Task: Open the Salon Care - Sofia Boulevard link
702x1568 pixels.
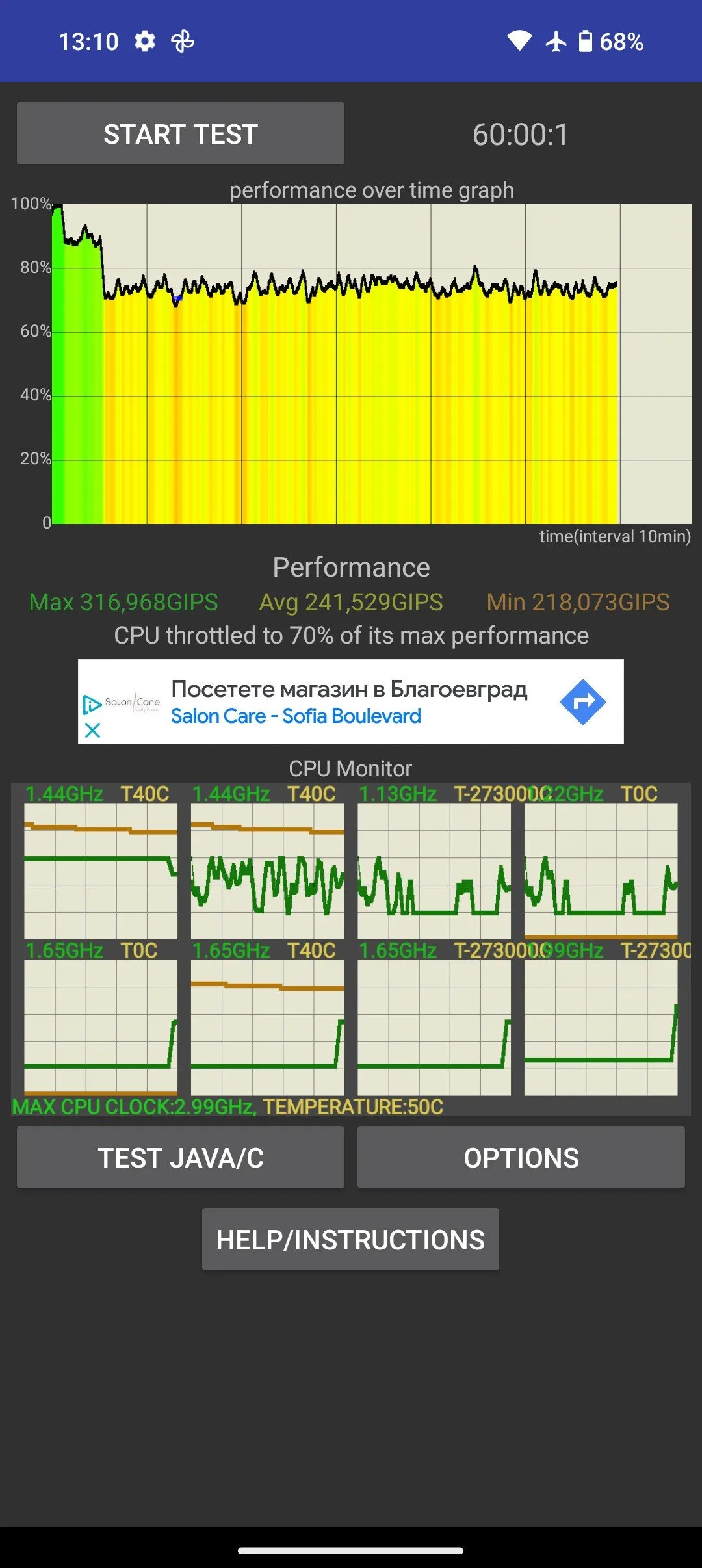Action: tap(296, 716)
